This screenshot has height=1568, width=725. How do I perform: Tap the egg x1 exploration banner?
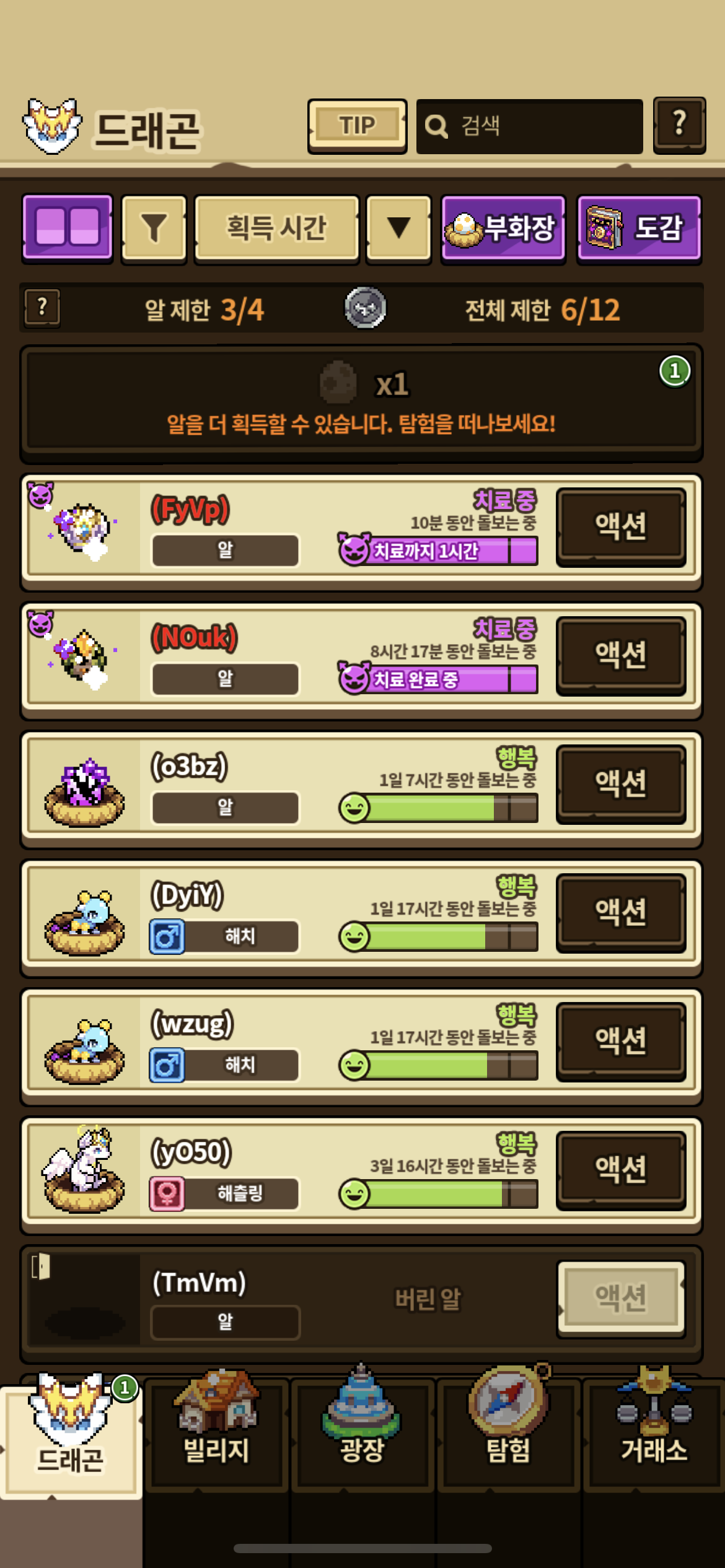click(361, 401)
